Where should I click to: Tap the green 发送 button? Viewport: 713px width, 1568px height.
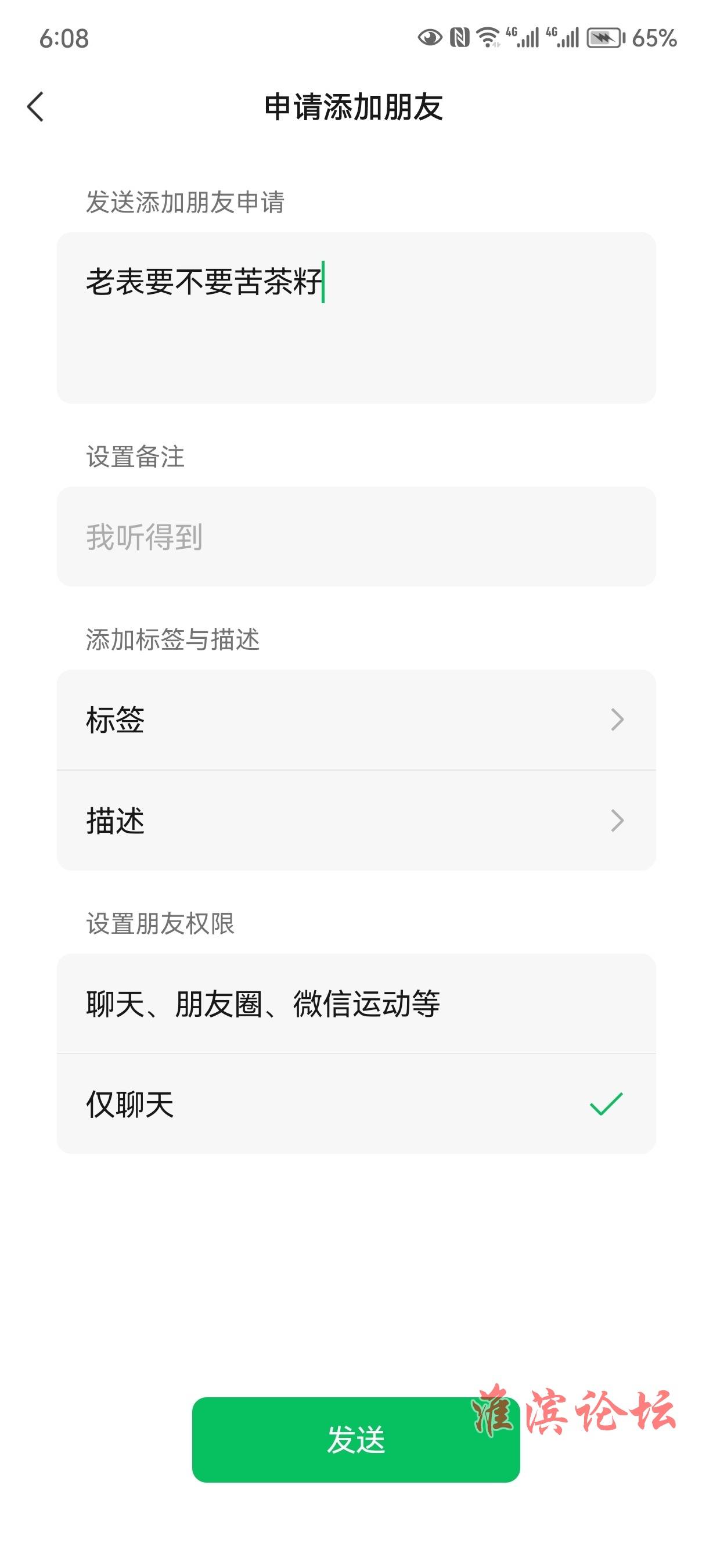coord(356,1440)
